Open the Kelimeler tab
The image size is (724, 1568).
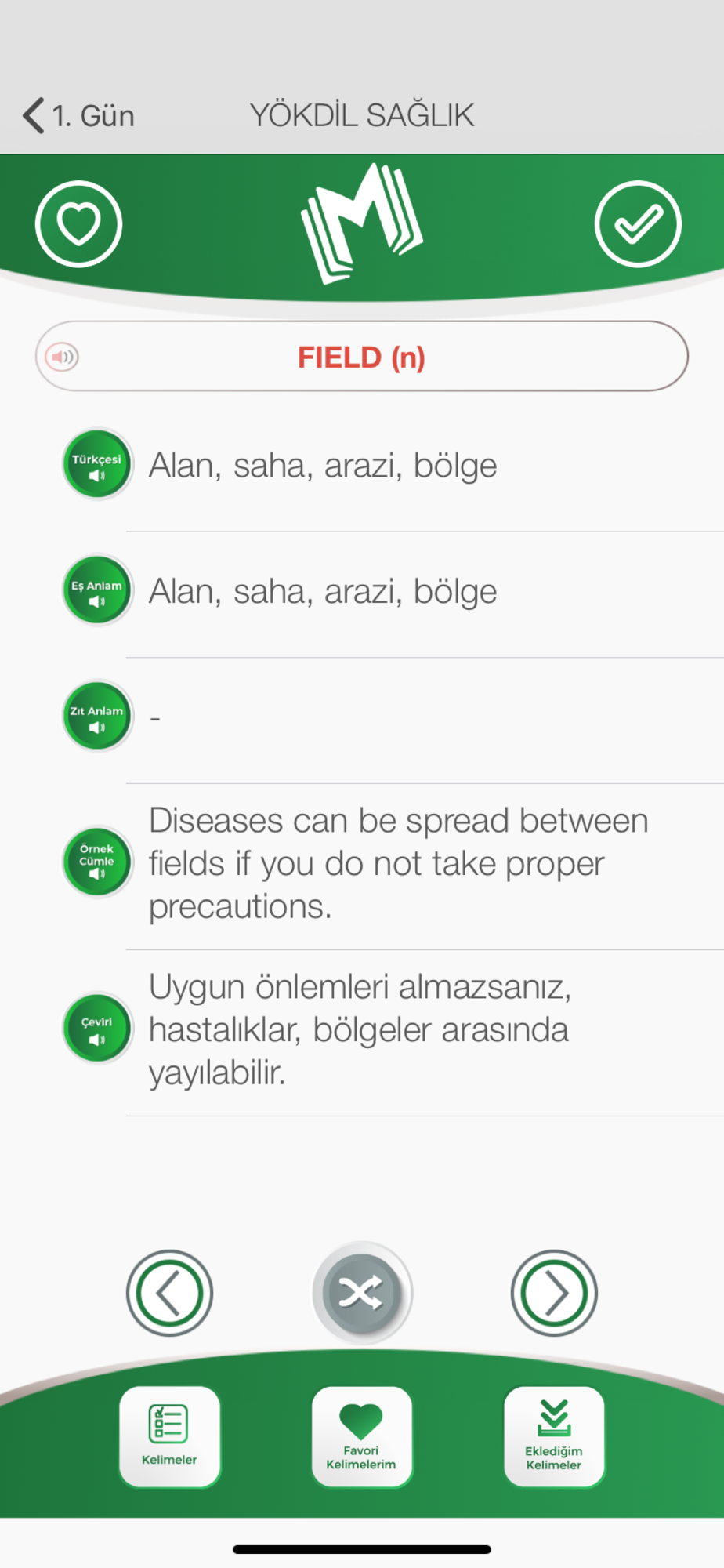click(169, 1437)
